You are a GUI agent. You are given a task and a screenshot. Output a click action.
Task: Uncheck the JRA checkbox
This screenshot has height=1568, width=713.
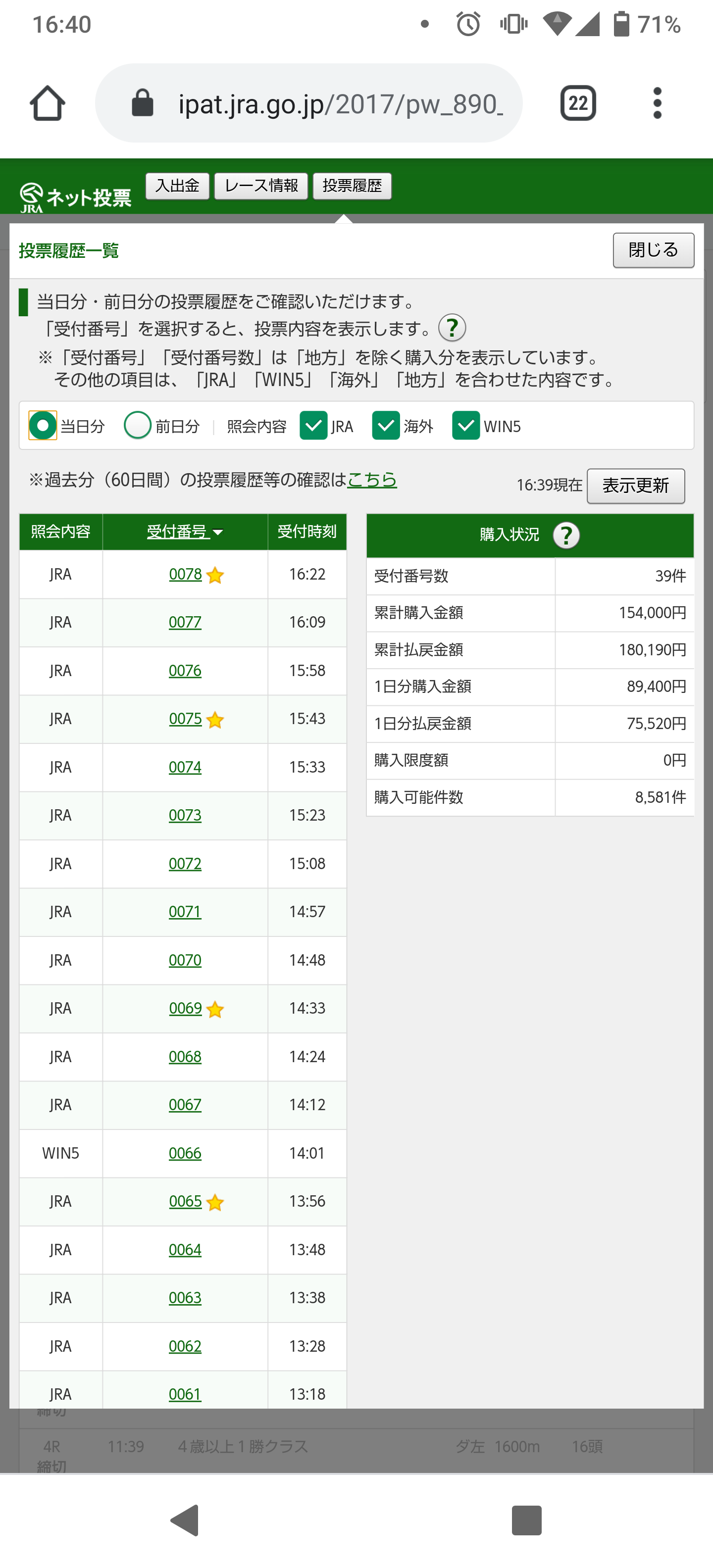pos(313,426)
